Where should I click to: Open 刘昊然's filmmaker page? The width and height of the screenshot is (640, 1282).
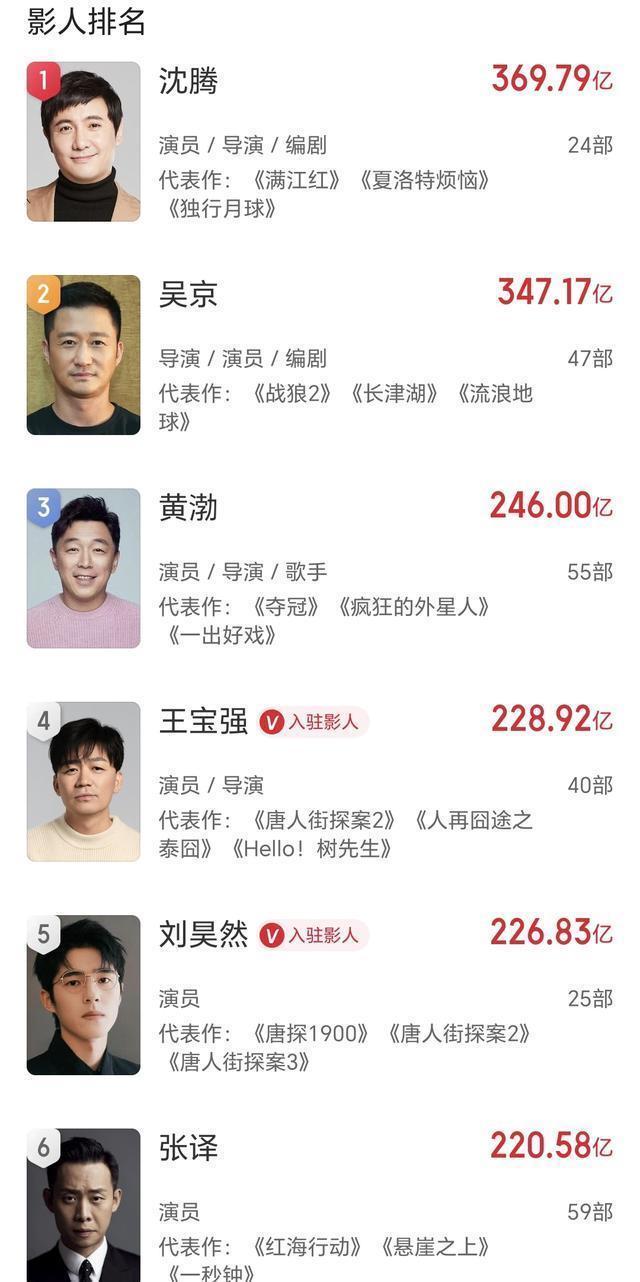pos(203,934)
